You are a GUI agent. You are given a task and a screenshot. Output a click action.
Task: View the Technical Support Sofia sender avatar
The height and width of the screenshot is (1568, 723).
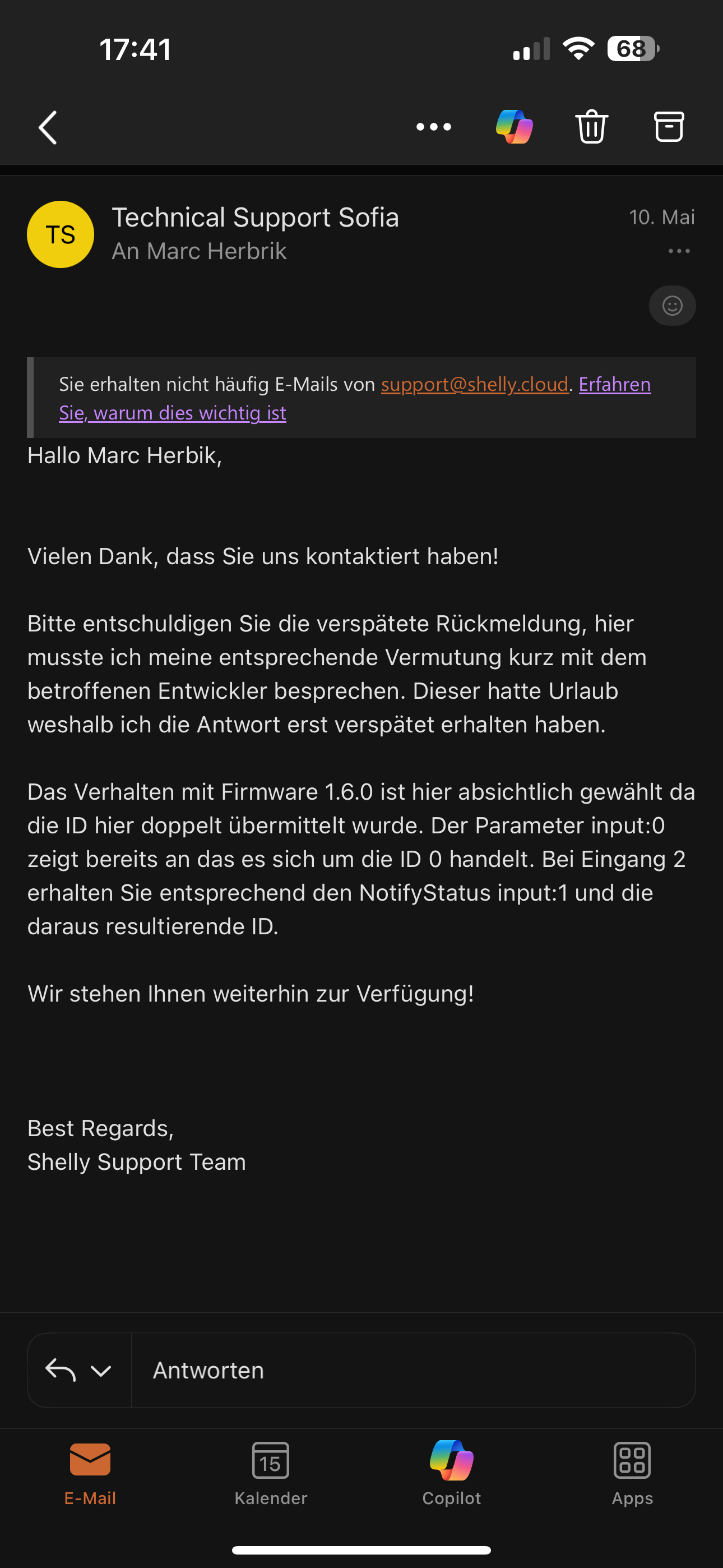pyautogui.click(x=61, y=234)
